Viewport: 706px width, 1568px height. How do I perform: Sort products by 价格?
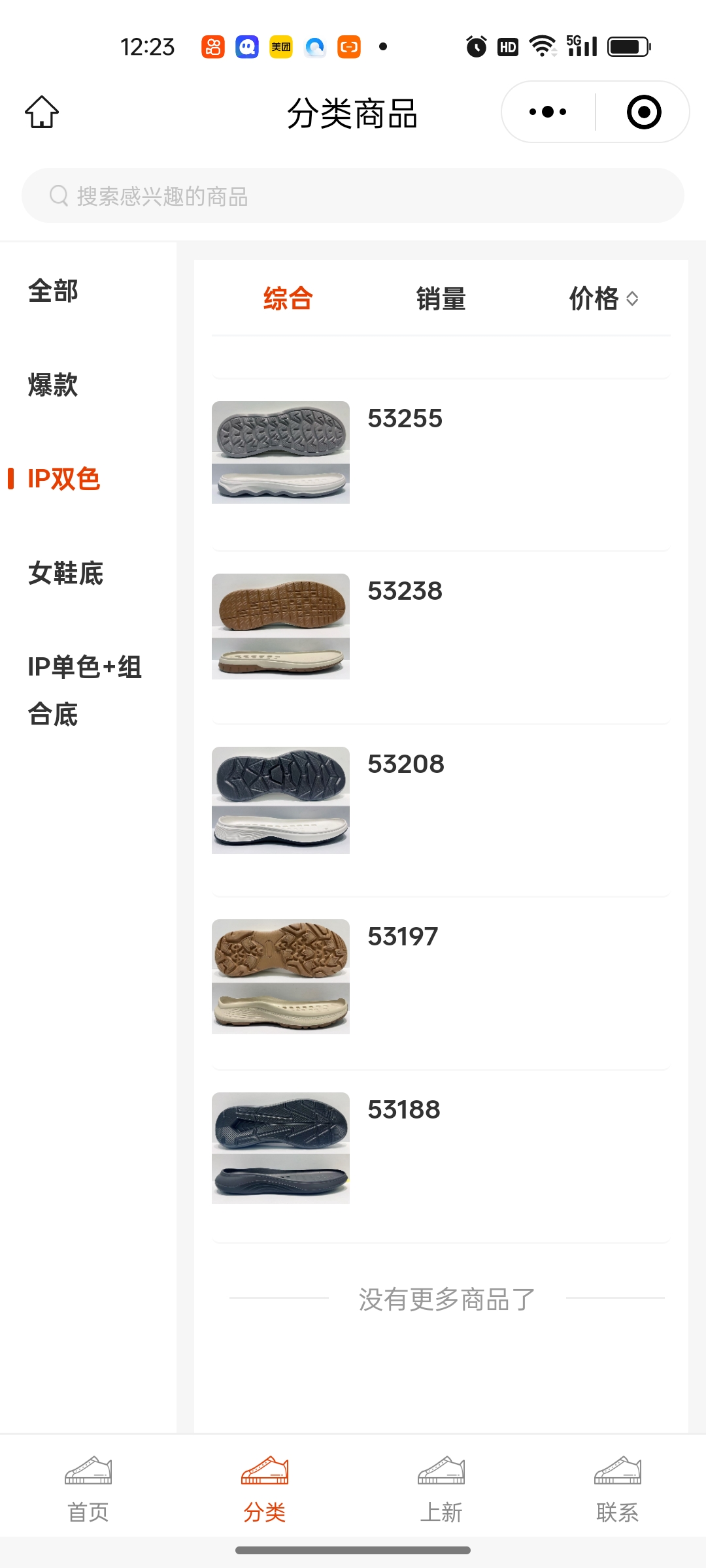[603, 299]
